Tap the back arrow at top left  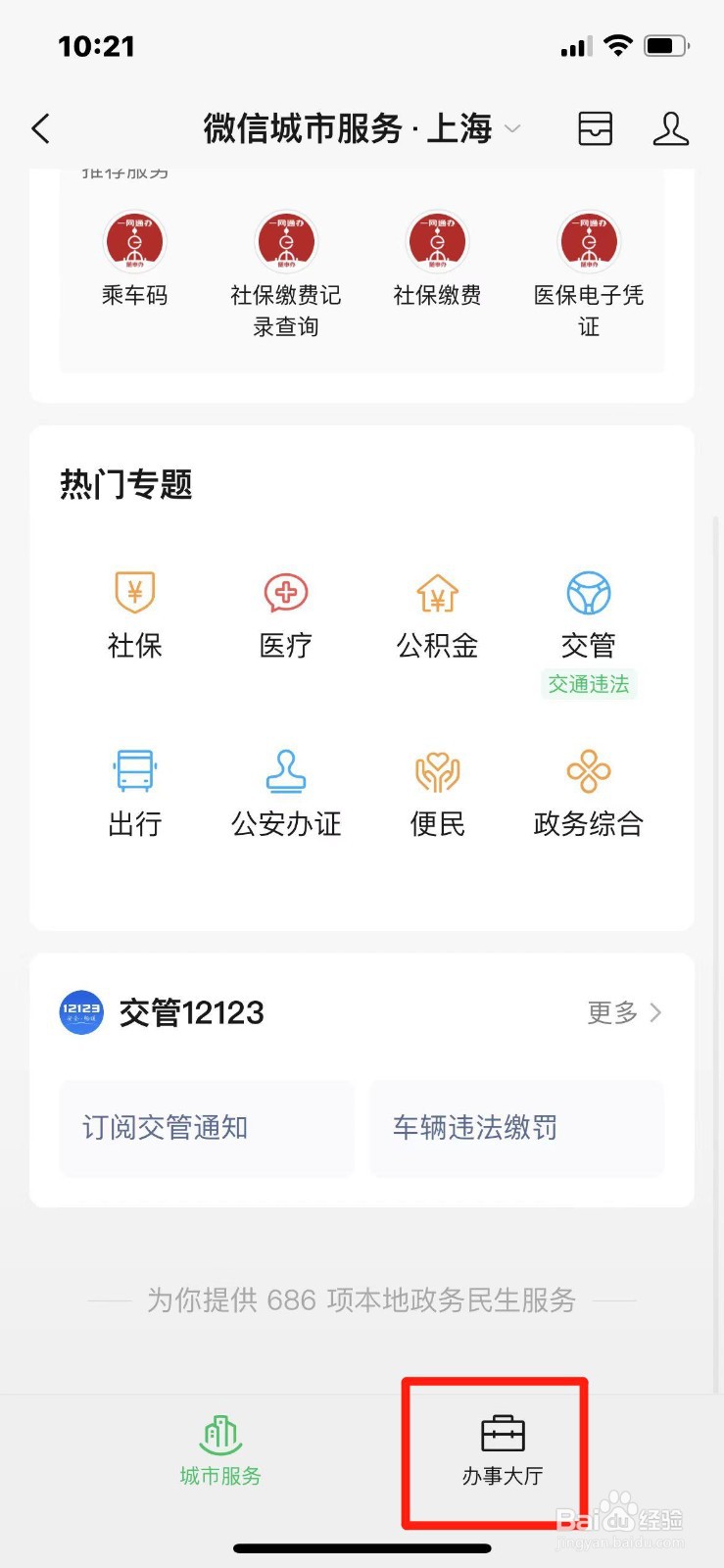tap(40, 128)
